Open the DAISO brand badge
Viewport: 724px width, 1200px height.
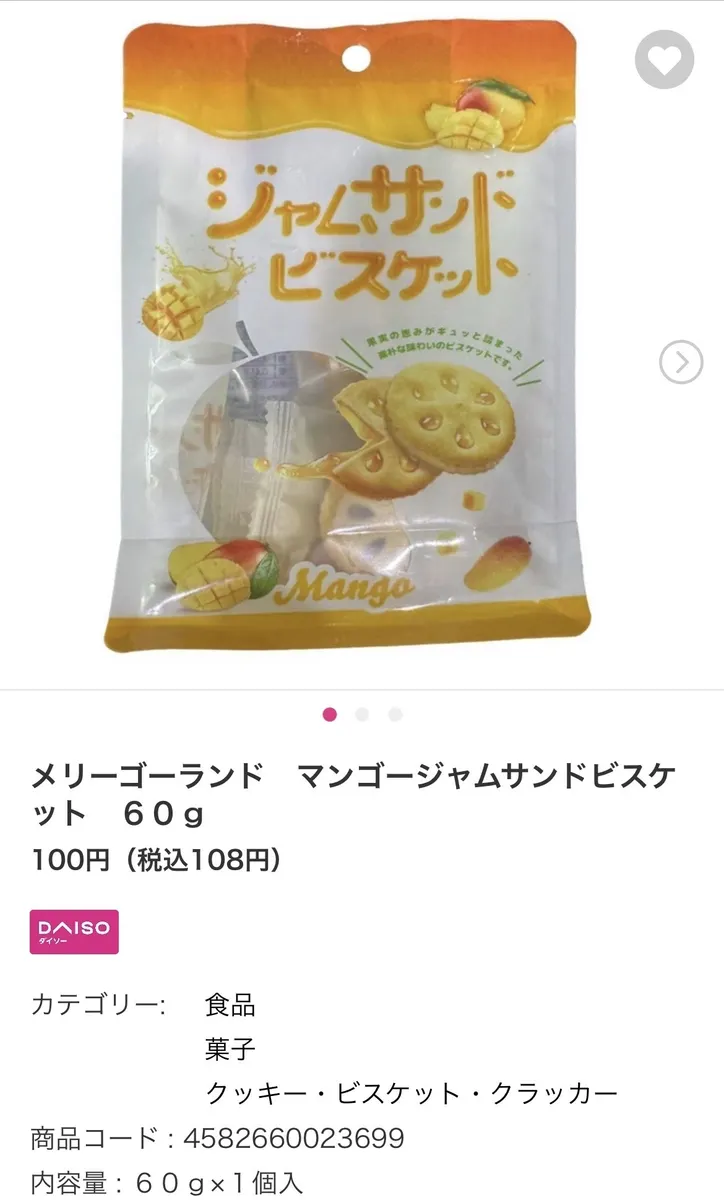click(x=75, y=931)
